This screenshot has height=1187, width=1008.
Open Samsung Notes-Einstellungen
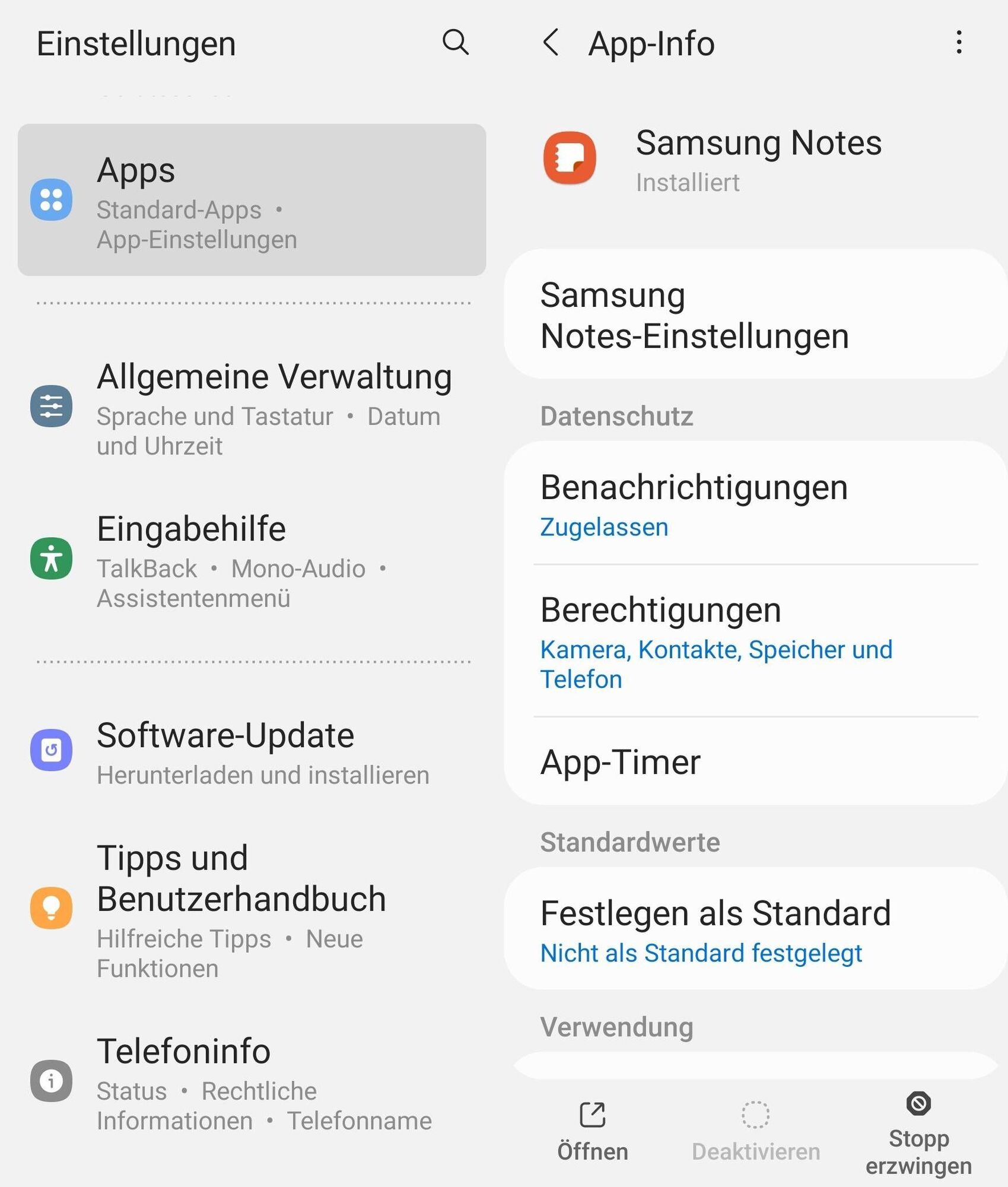point(755,315)
